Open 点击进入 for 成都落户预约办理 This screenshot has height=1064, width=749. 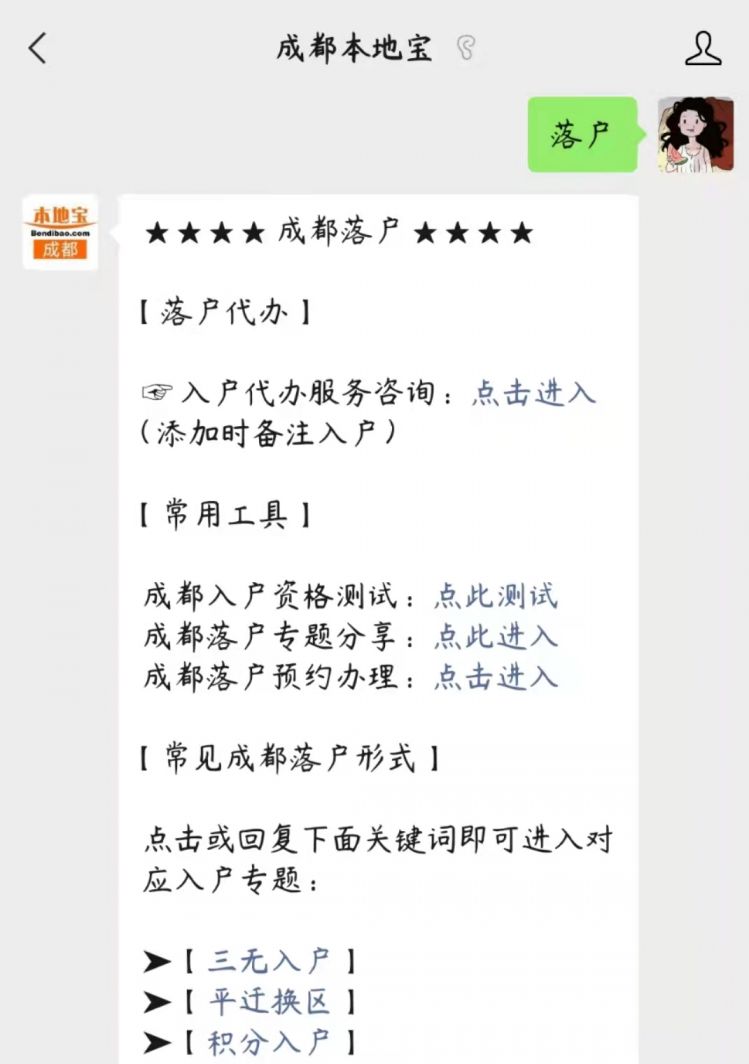(495, 677)
